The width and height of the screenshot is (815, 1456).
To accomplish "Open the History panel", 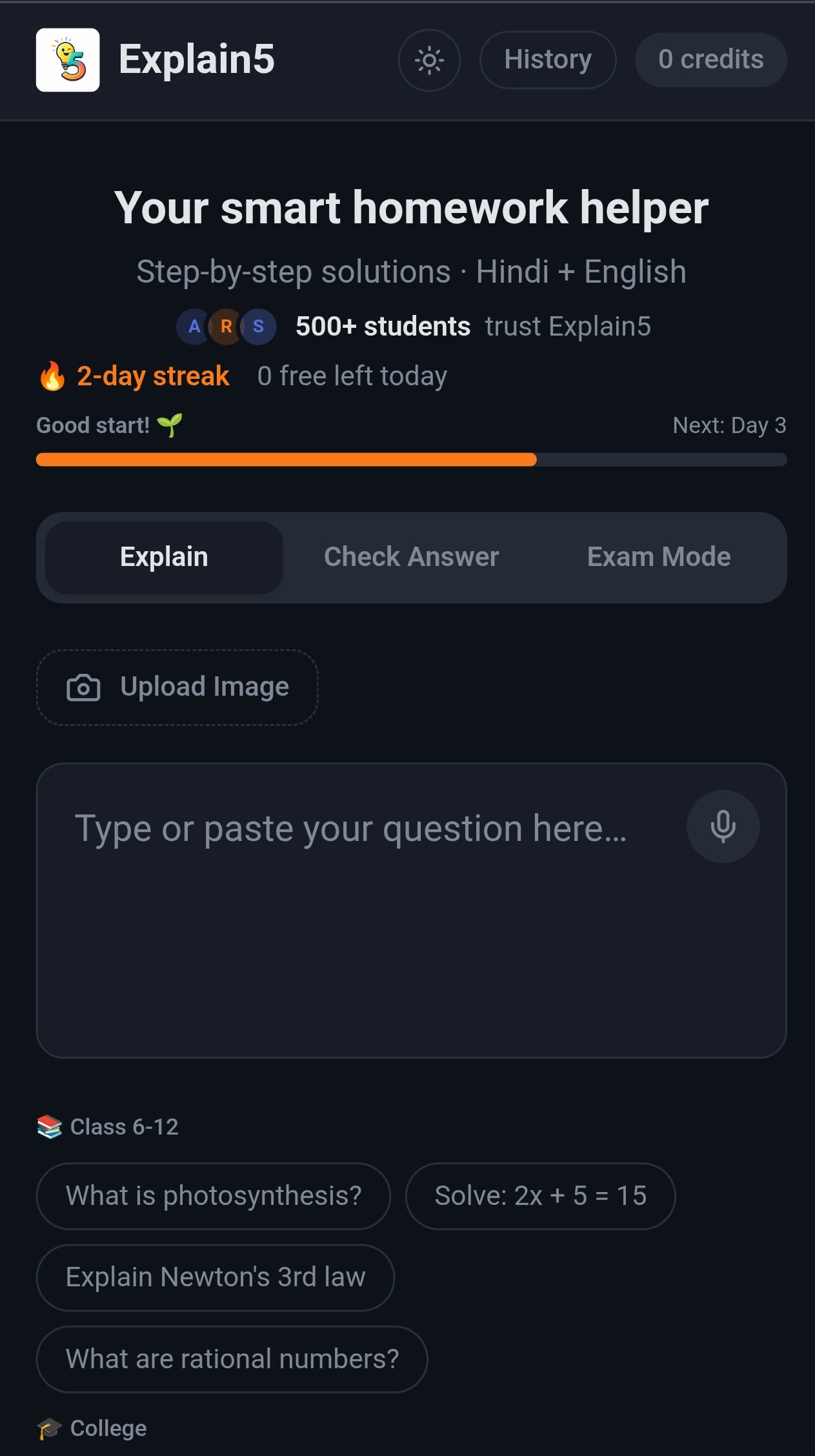I will pyautogui.click(x=547, y=59).
